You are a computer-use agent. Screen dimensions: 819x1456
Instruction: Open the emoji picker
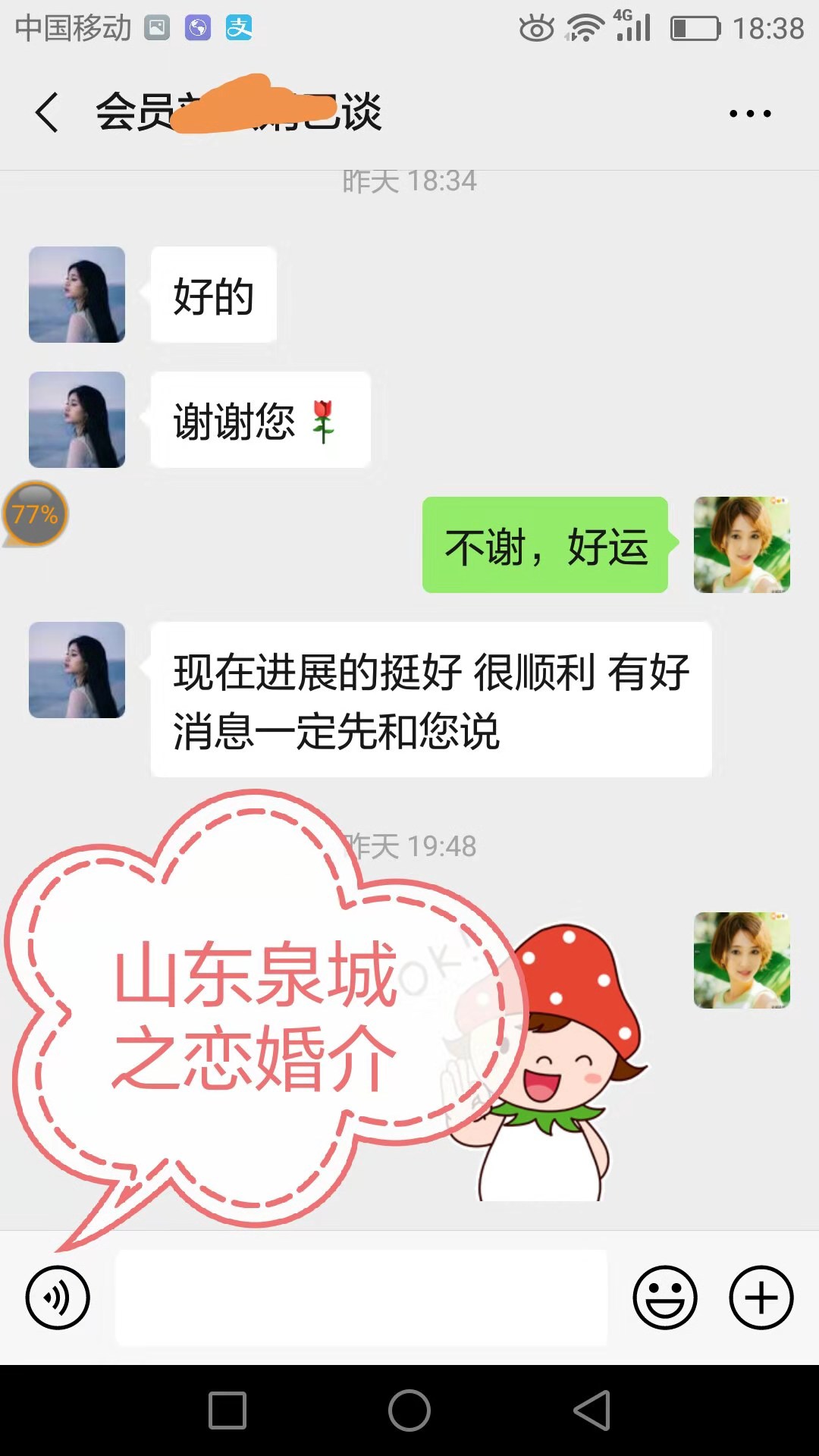(665, 1298)
